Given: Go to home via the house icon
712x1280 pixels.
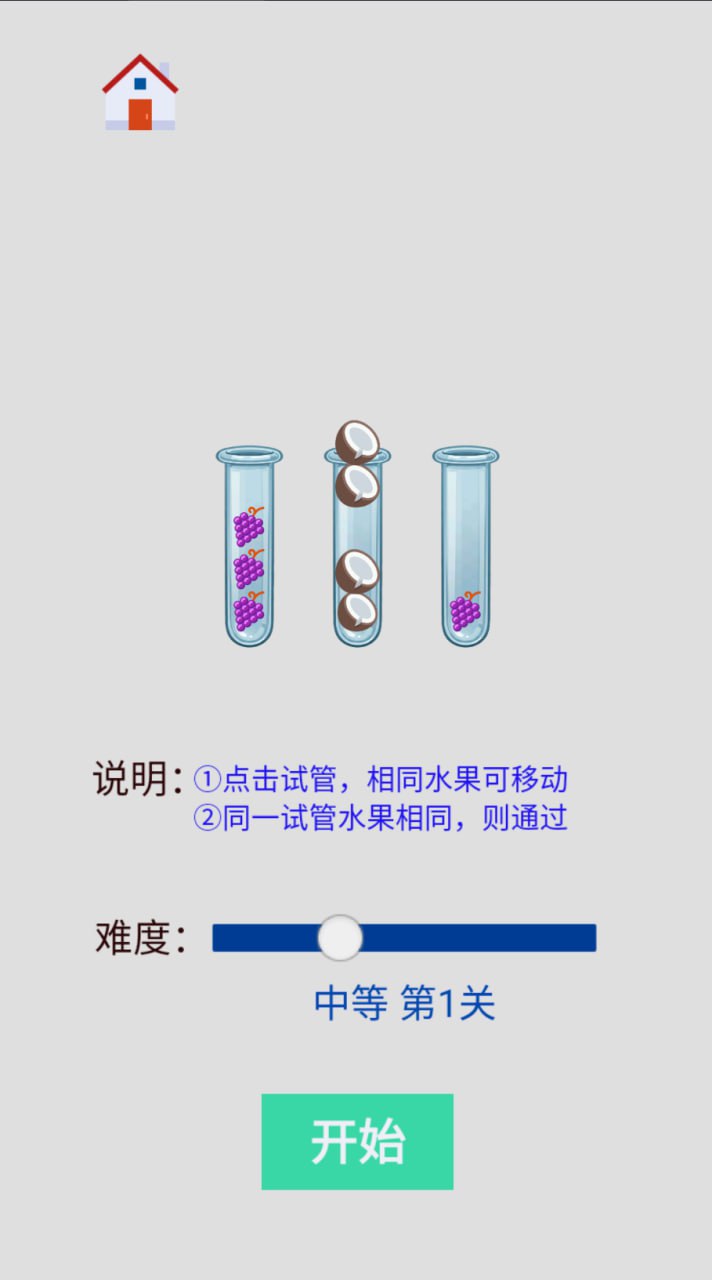Looking at the screenshot, I should pyautogui.click(x=140, y=93).
